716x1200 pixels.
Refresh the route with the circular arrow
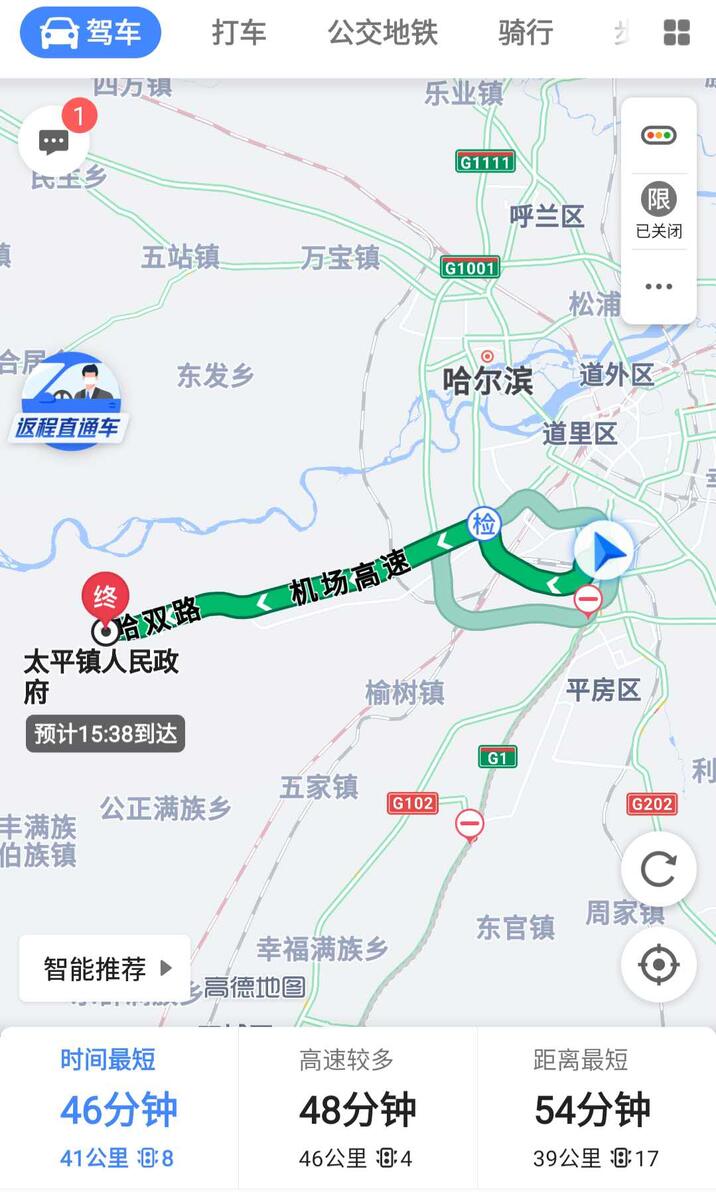click(x=658, y=869)
